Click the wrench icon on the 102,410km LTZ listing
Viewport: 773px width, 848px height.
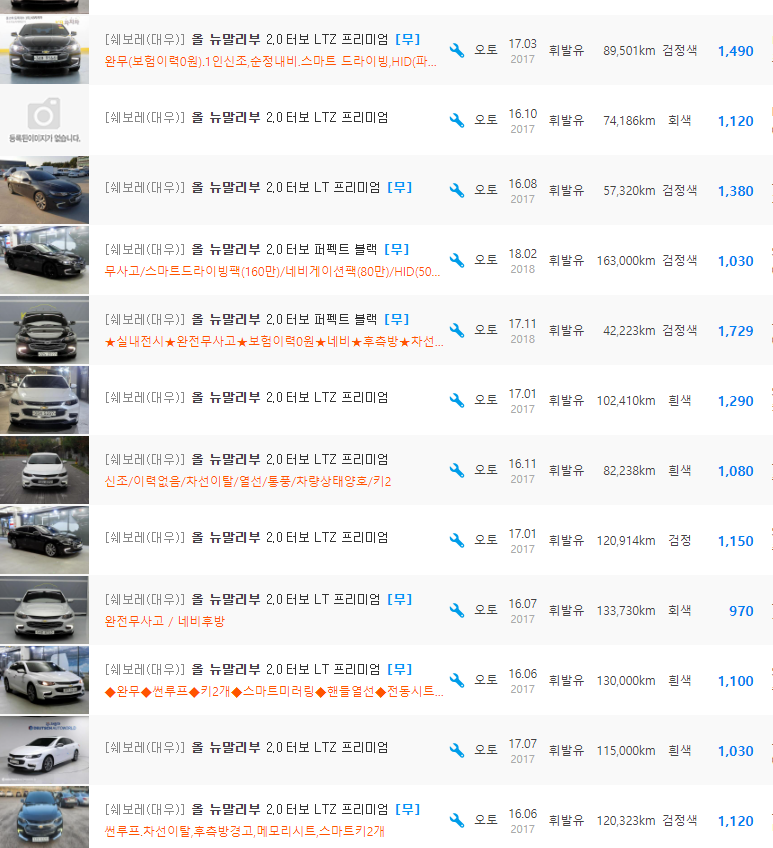click(x=458, y=398)
